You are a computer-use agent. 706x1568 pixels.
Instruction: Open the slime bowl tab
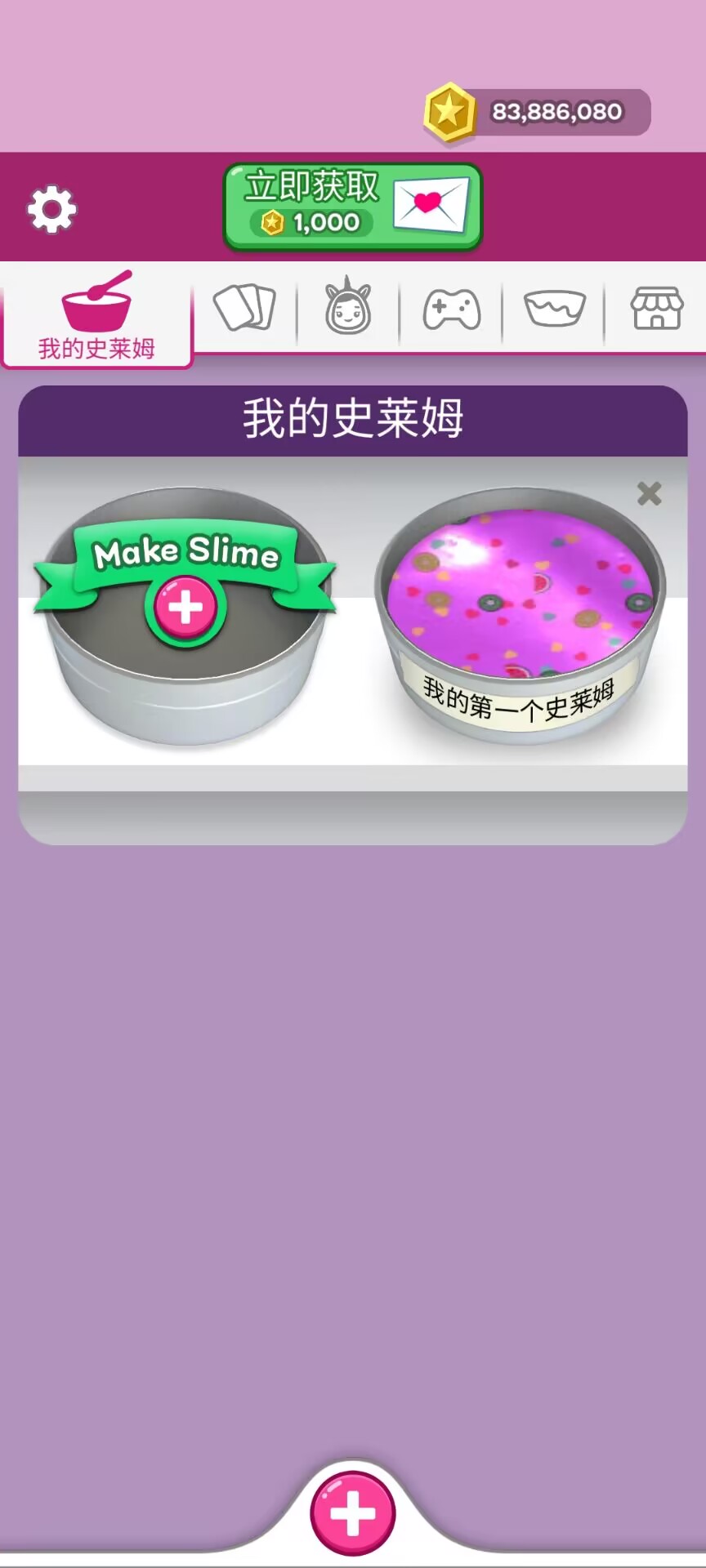(554, 308)
